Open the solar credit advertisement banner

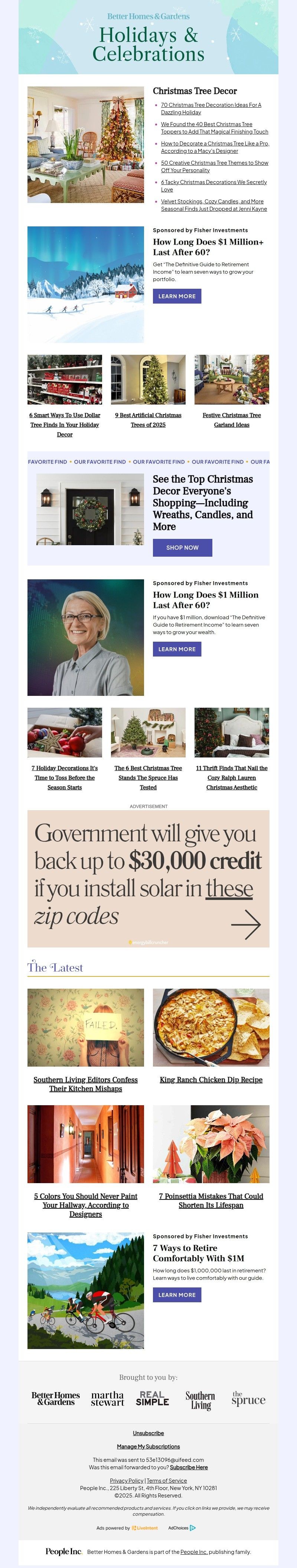click(x=148, y=878)
